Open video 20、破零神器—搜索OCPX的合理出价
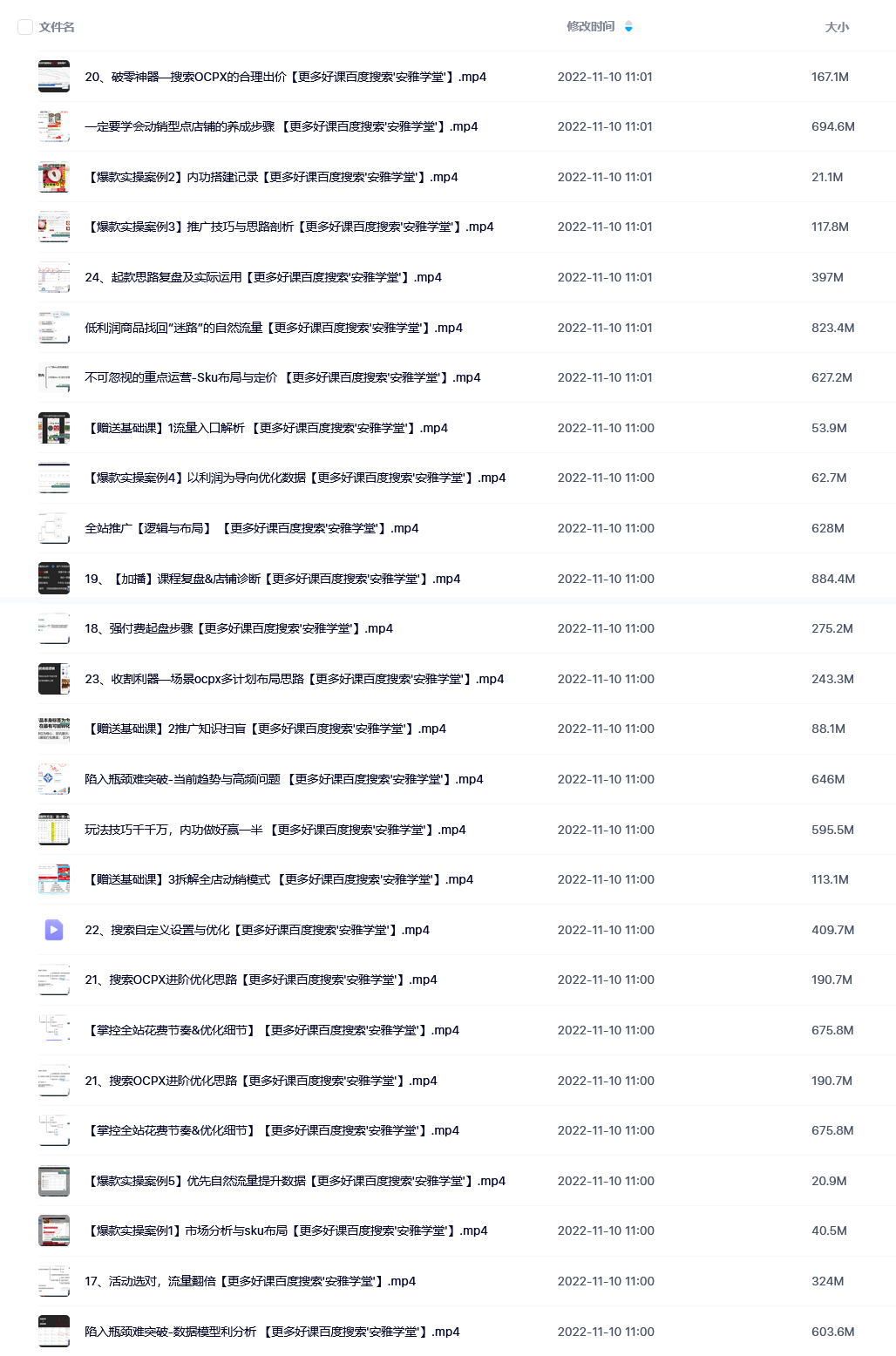This screenshot has width=896, height=1356. pos(285,77)
